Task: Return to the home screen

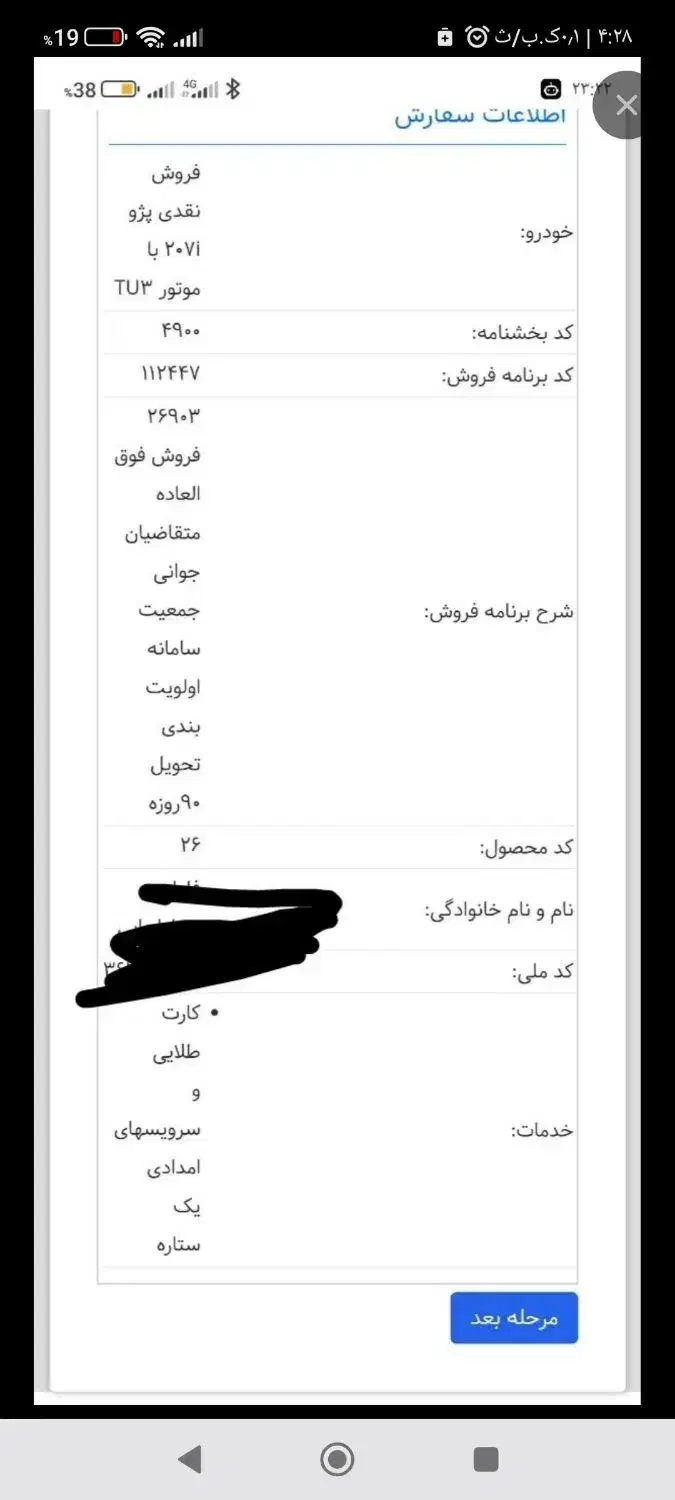Action: 337,1459
